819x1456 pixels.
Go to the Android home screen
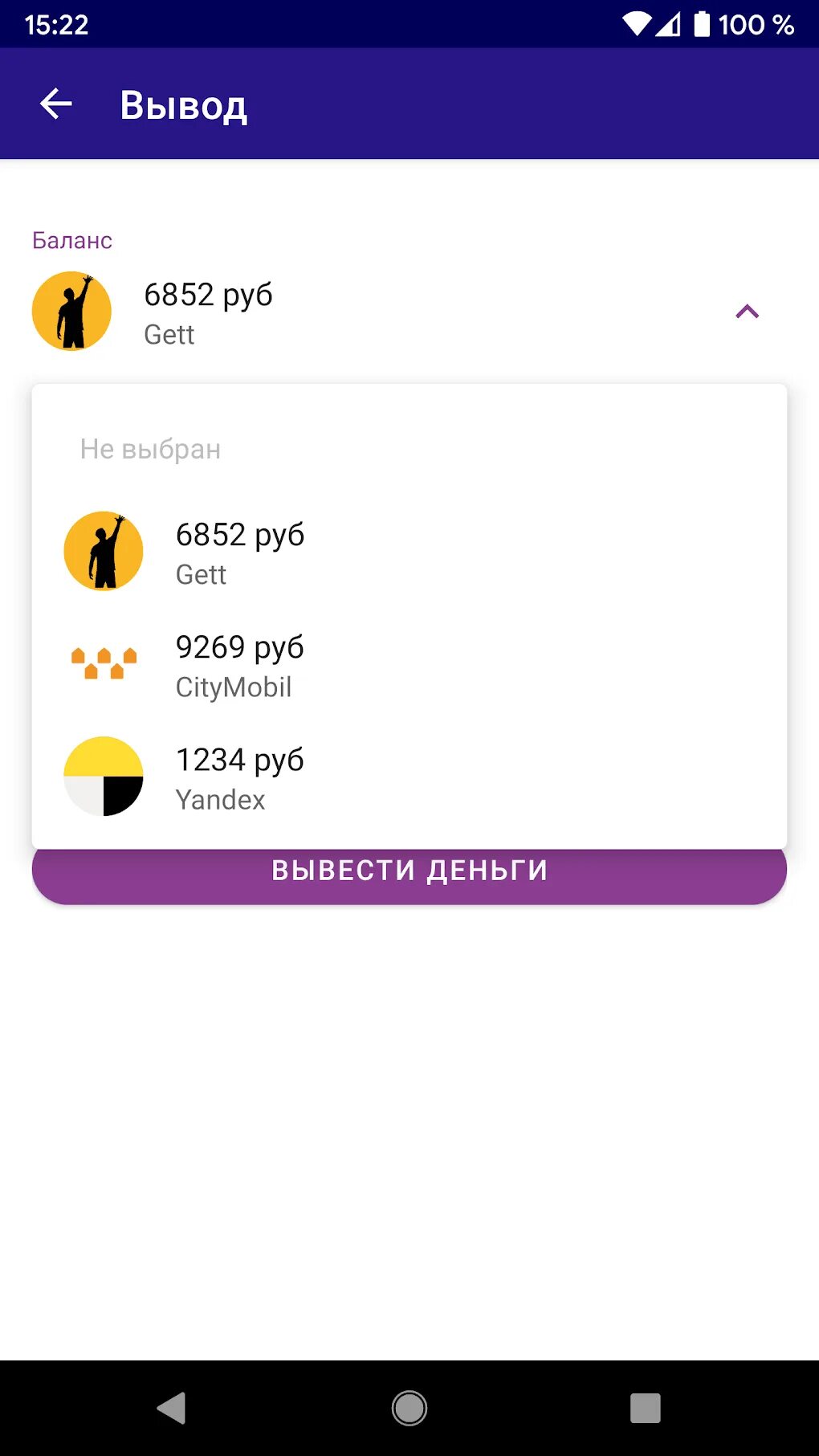[x=409, y=1408]
